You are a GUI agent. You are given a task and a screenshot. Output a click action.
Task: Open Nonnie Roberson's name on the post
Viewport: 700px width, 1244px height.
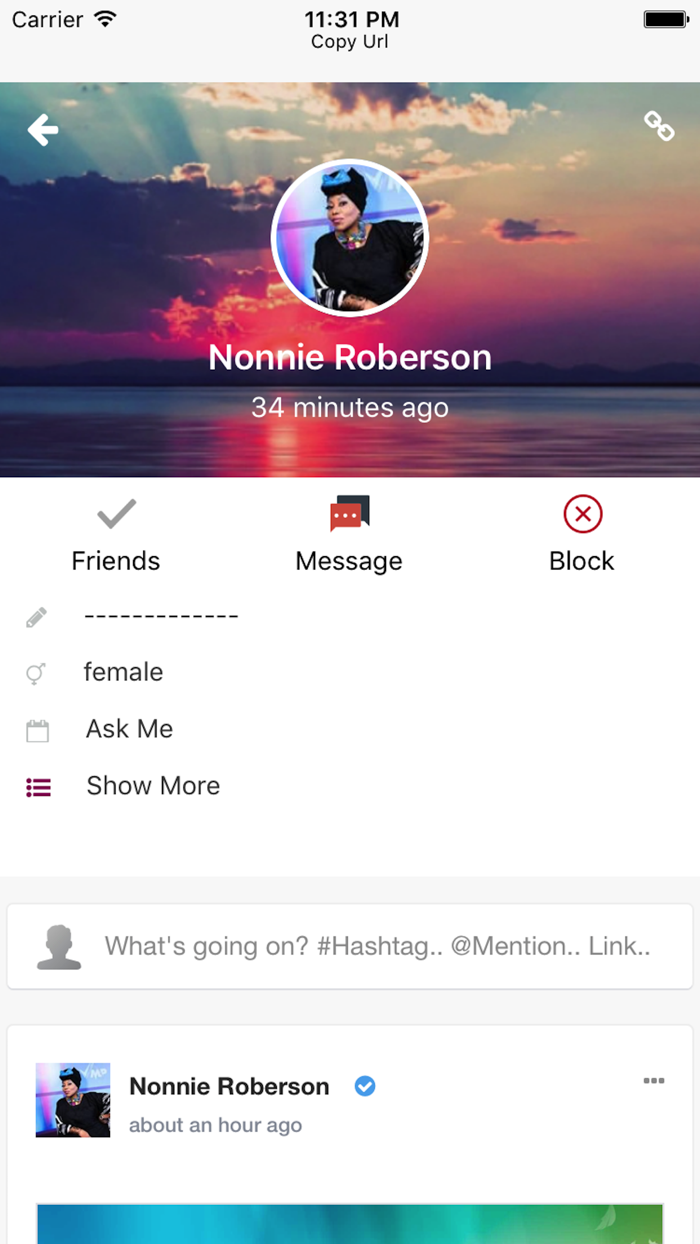[229, 1087]
